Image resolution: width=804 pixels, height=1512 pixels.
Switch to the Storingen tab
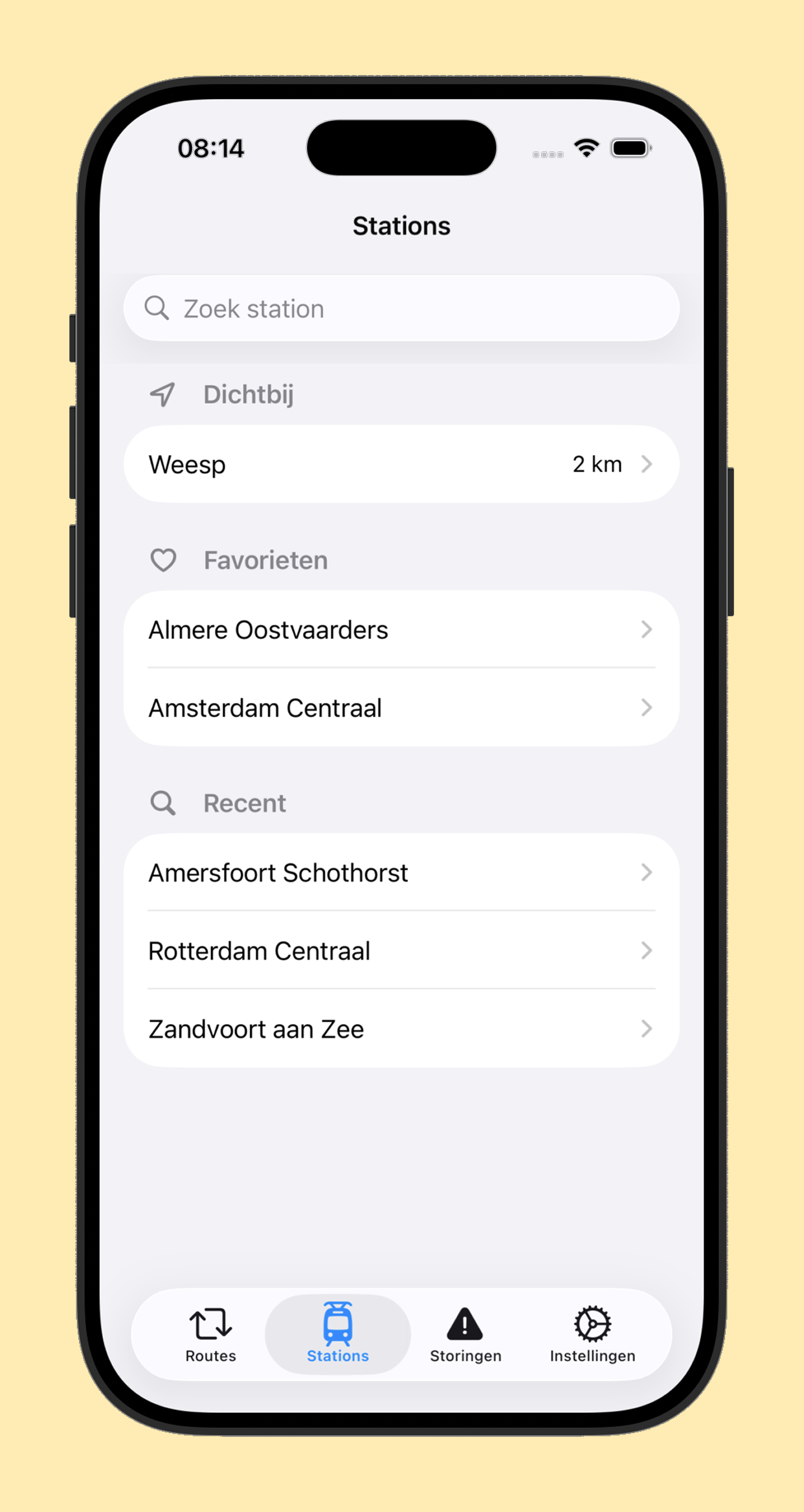click(464, 1336)
